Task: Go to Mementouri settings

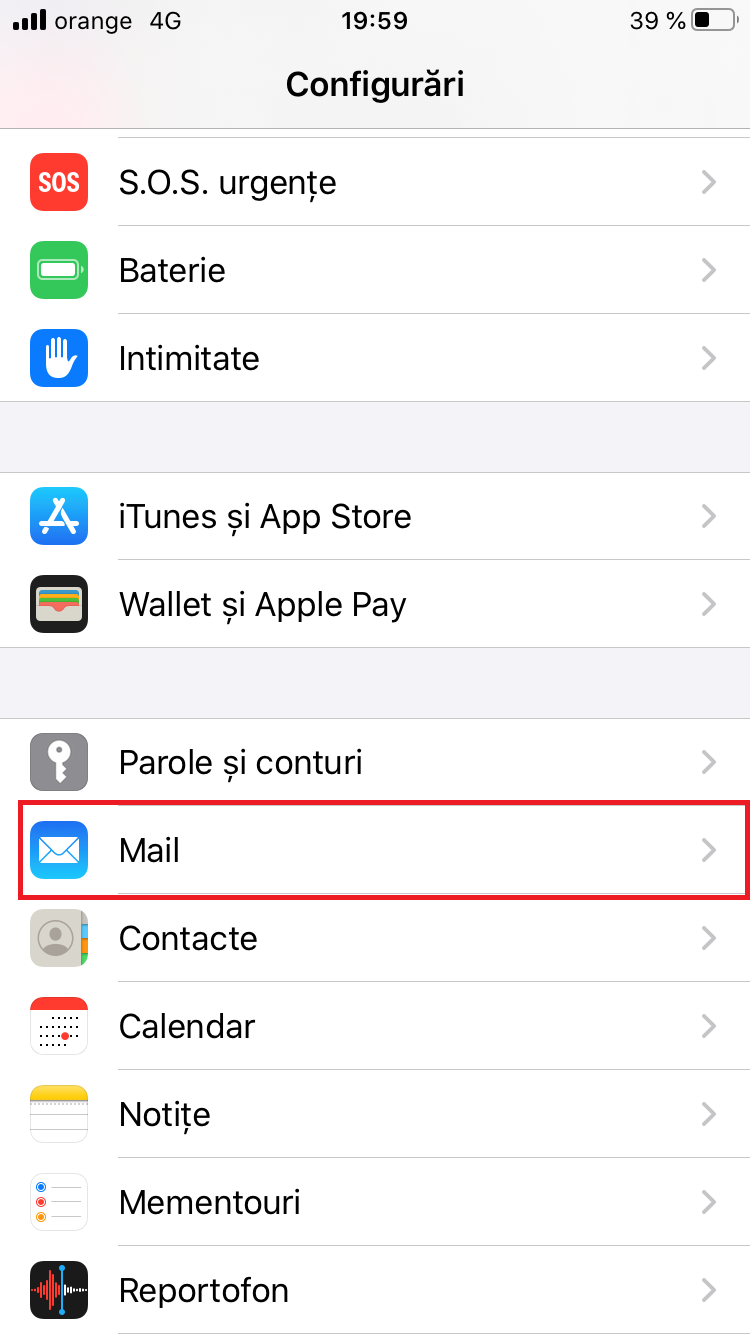Action: pos(375,1202)
